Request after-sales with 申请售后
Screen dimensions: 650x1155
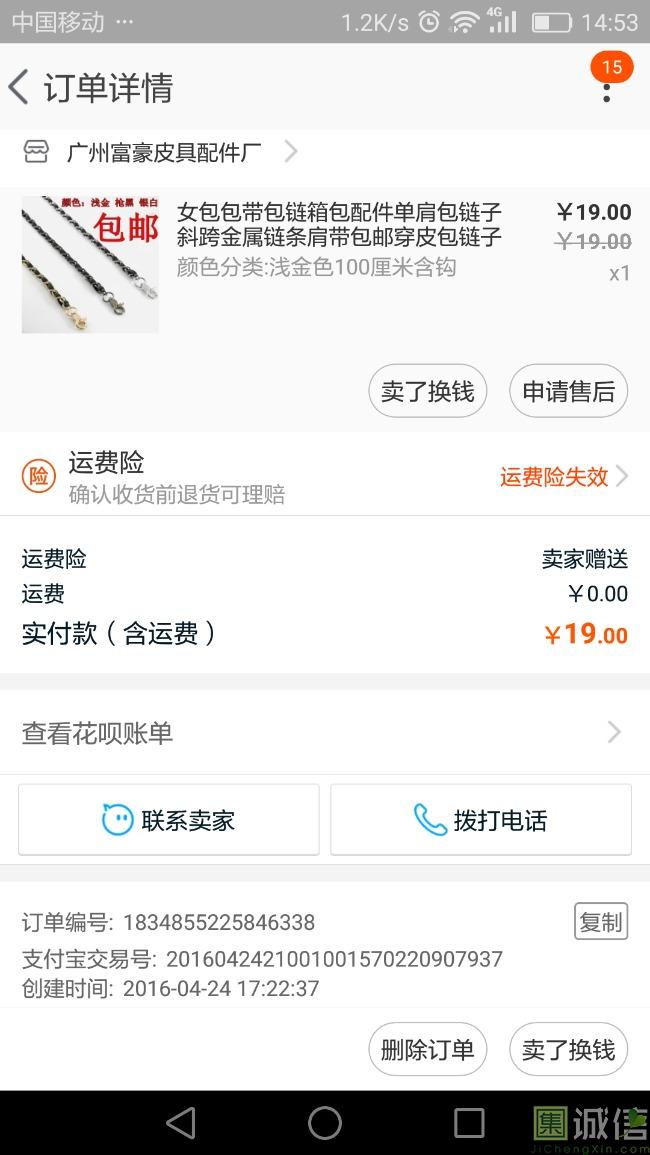point(568,391)
